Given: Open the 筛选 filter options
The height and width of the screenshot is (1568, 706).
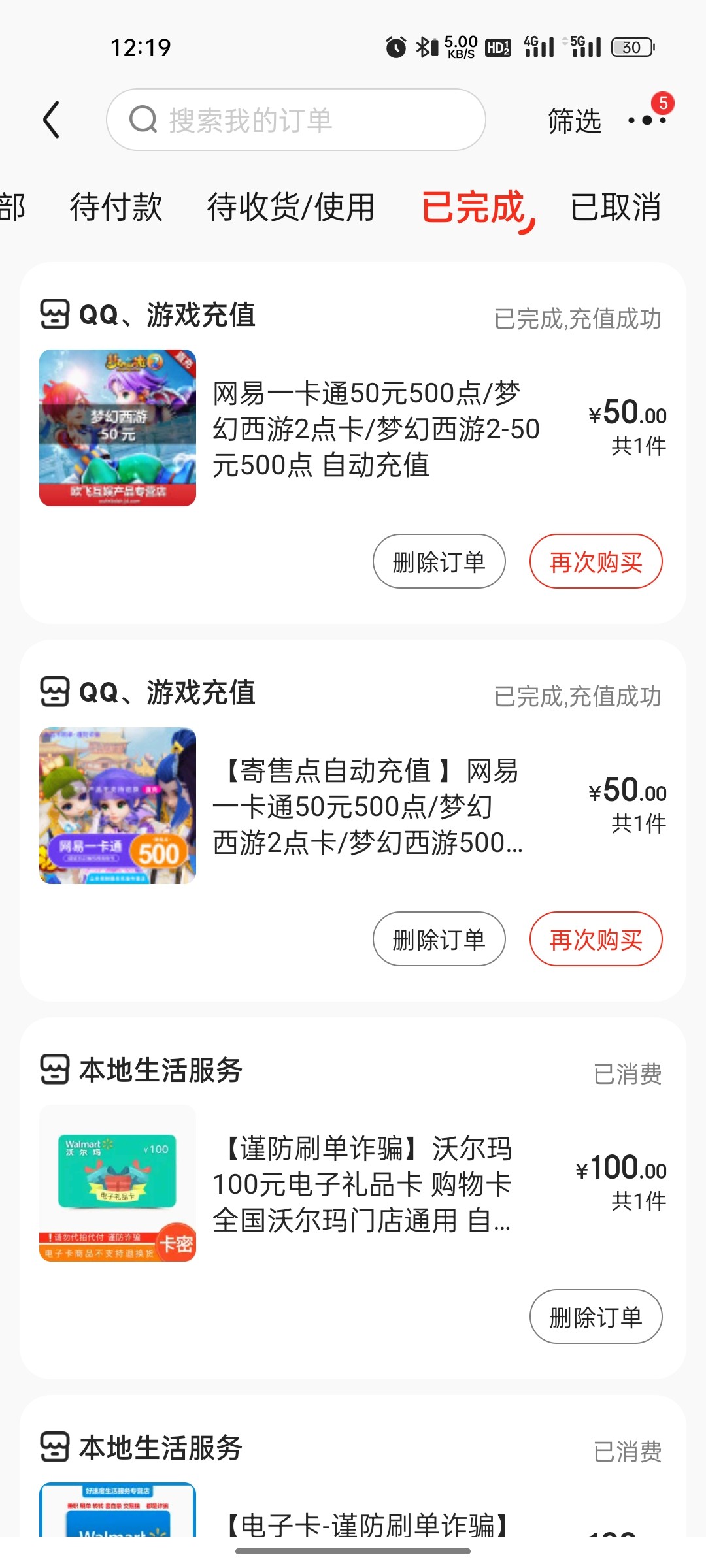Looking at the screenshot, I should (574, 122).
